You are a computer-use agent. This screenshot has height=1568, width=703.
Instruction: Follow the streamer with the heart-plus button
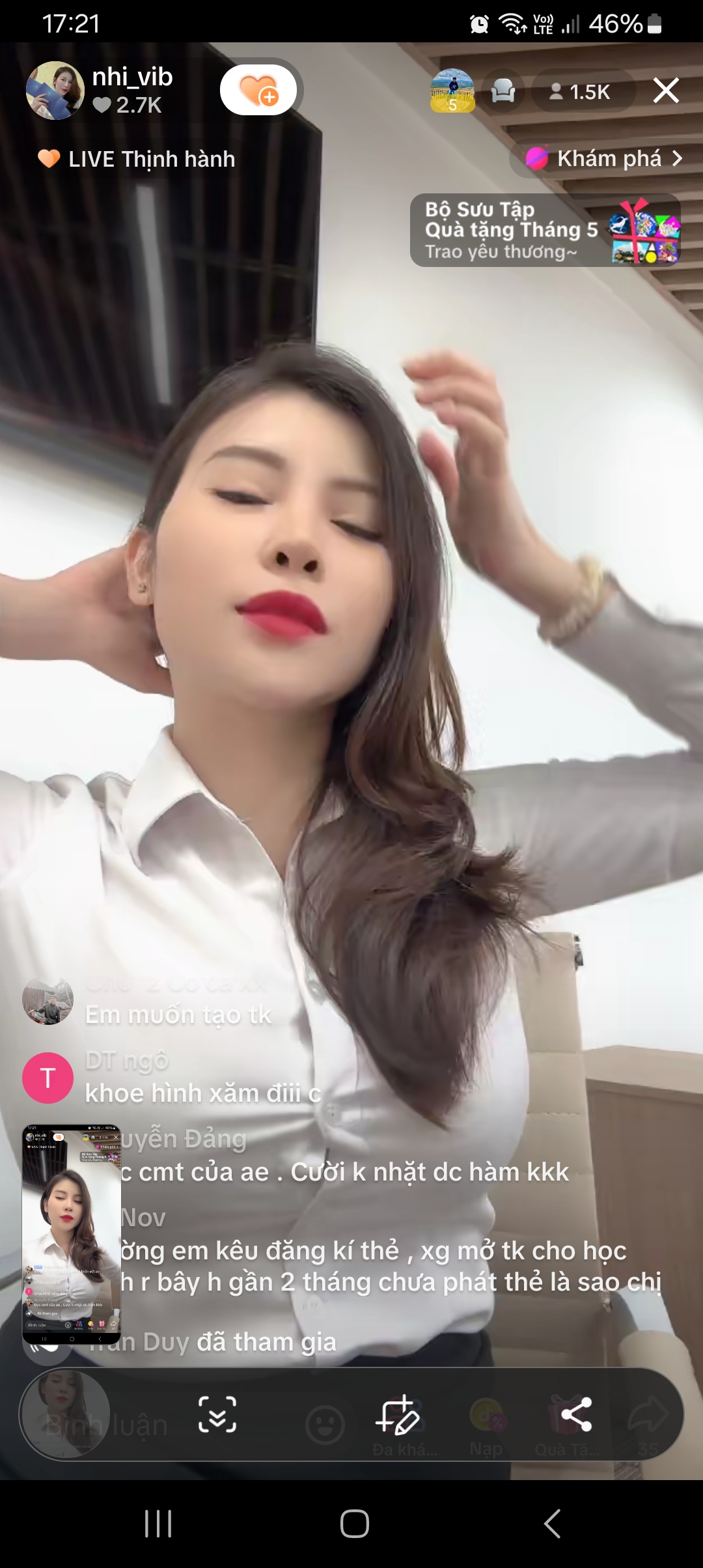258,91
